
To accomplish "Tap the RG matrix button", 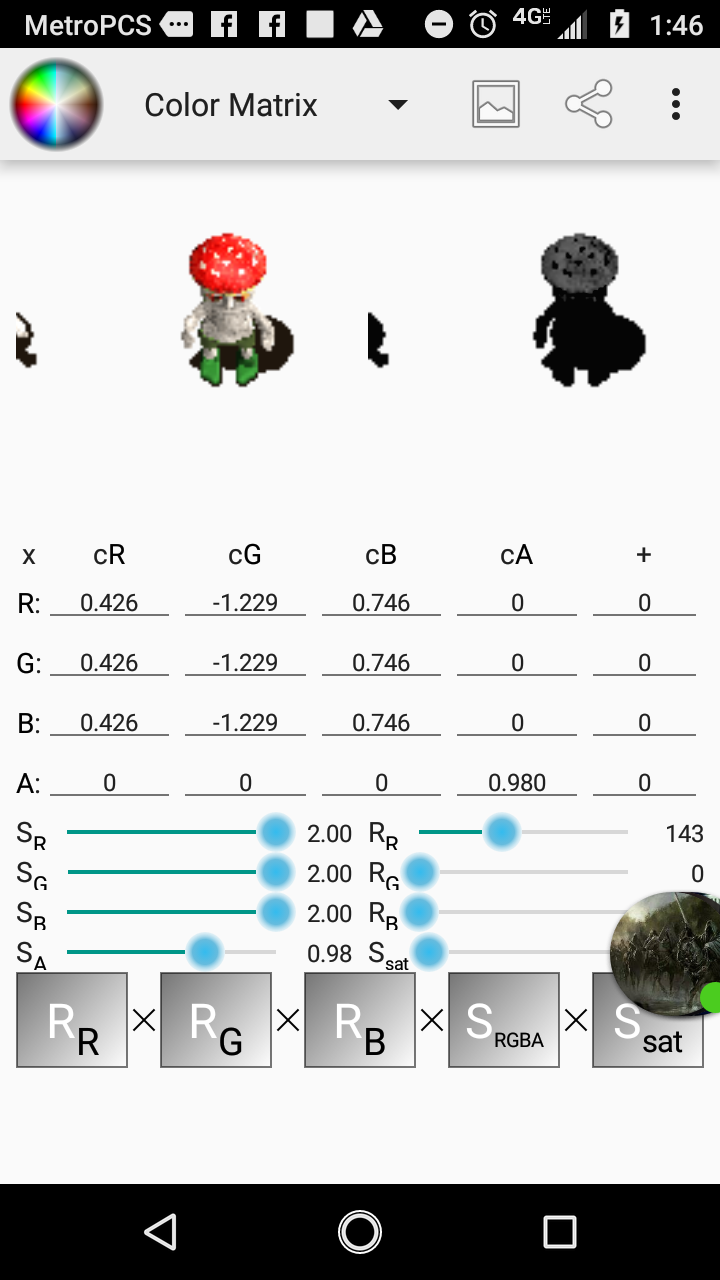I will pyautogui.click(x=216, y=1020).
